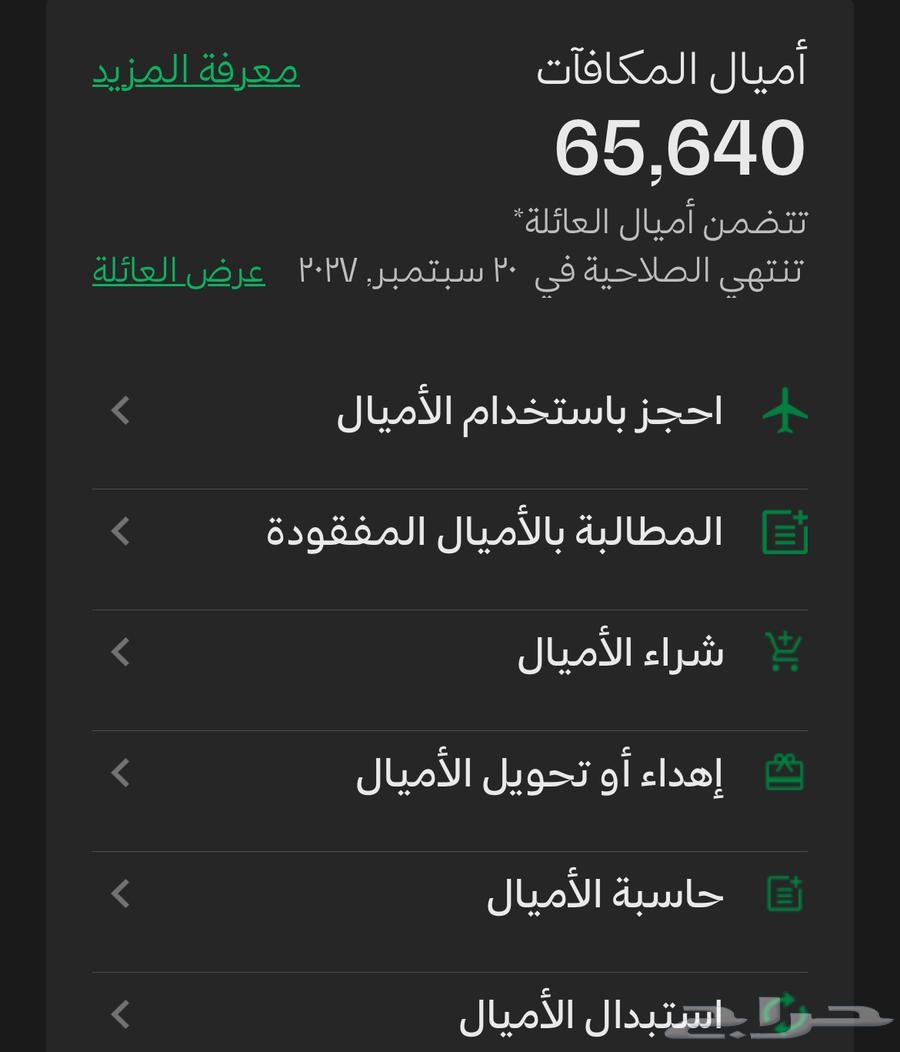Select the gift box icon for gifting miles
The height and width of the screenshot is (1052, 900).
pos(786,771)
